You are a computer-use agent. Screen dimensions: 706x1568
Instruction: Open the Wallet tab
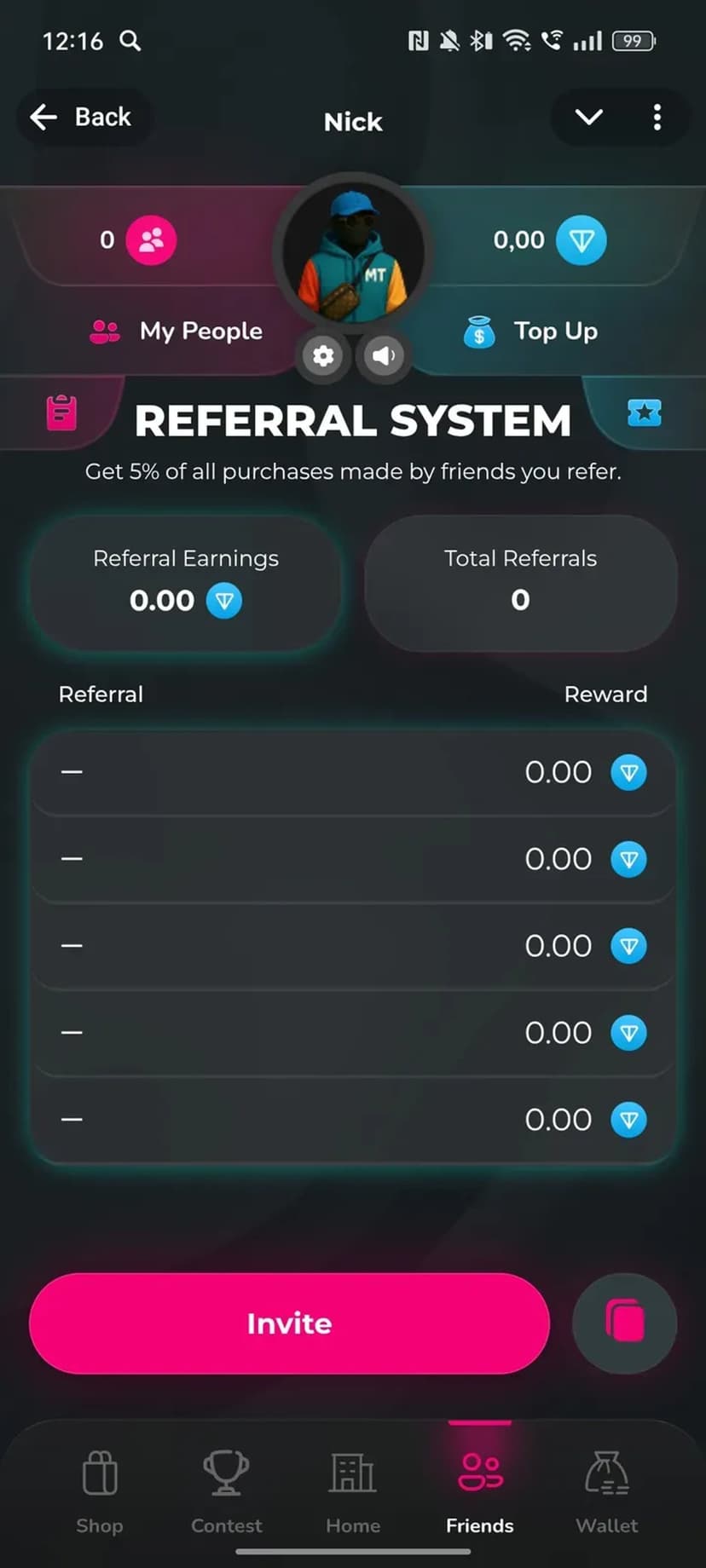point(606,1491)
